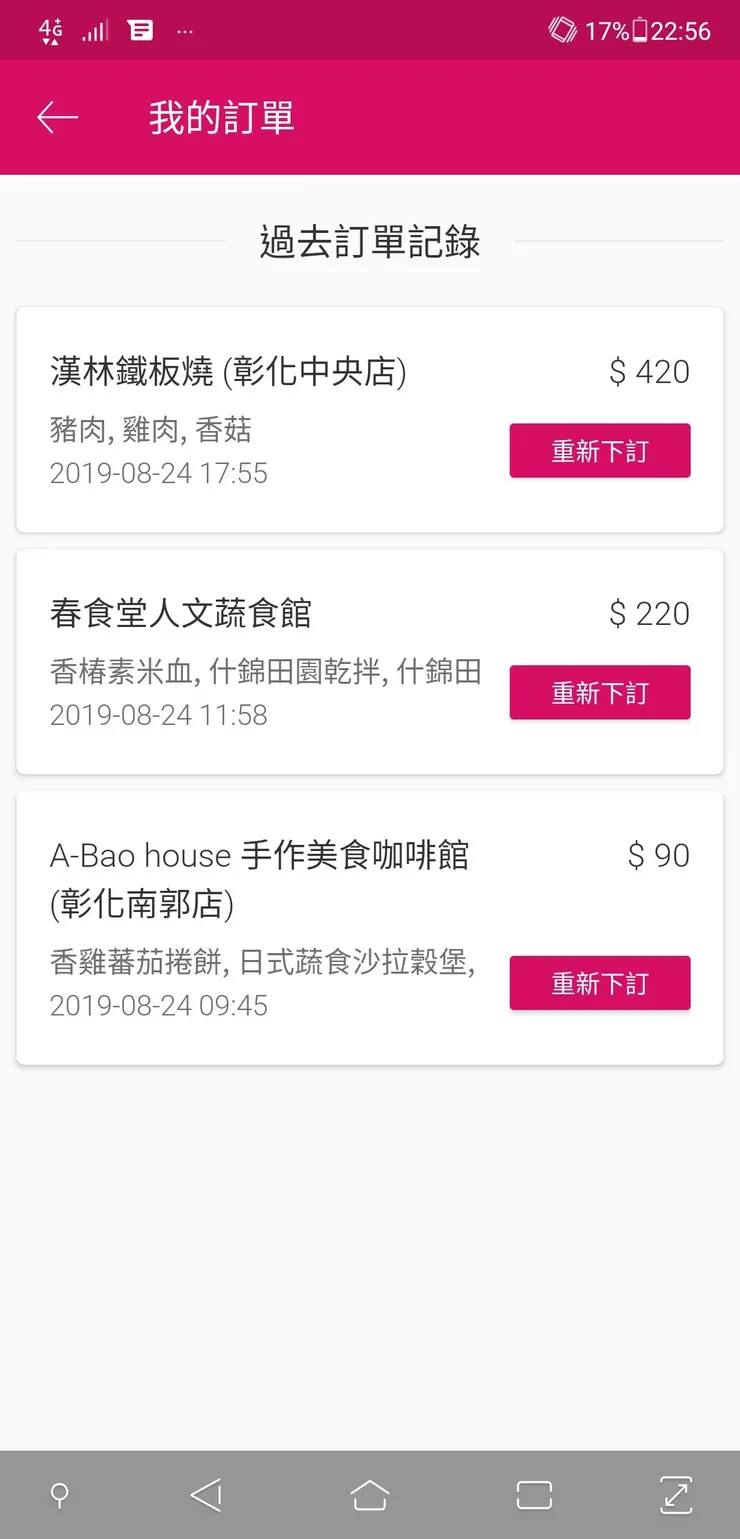
Task: Tap the home button in navigation bar
Action: 369,1494
